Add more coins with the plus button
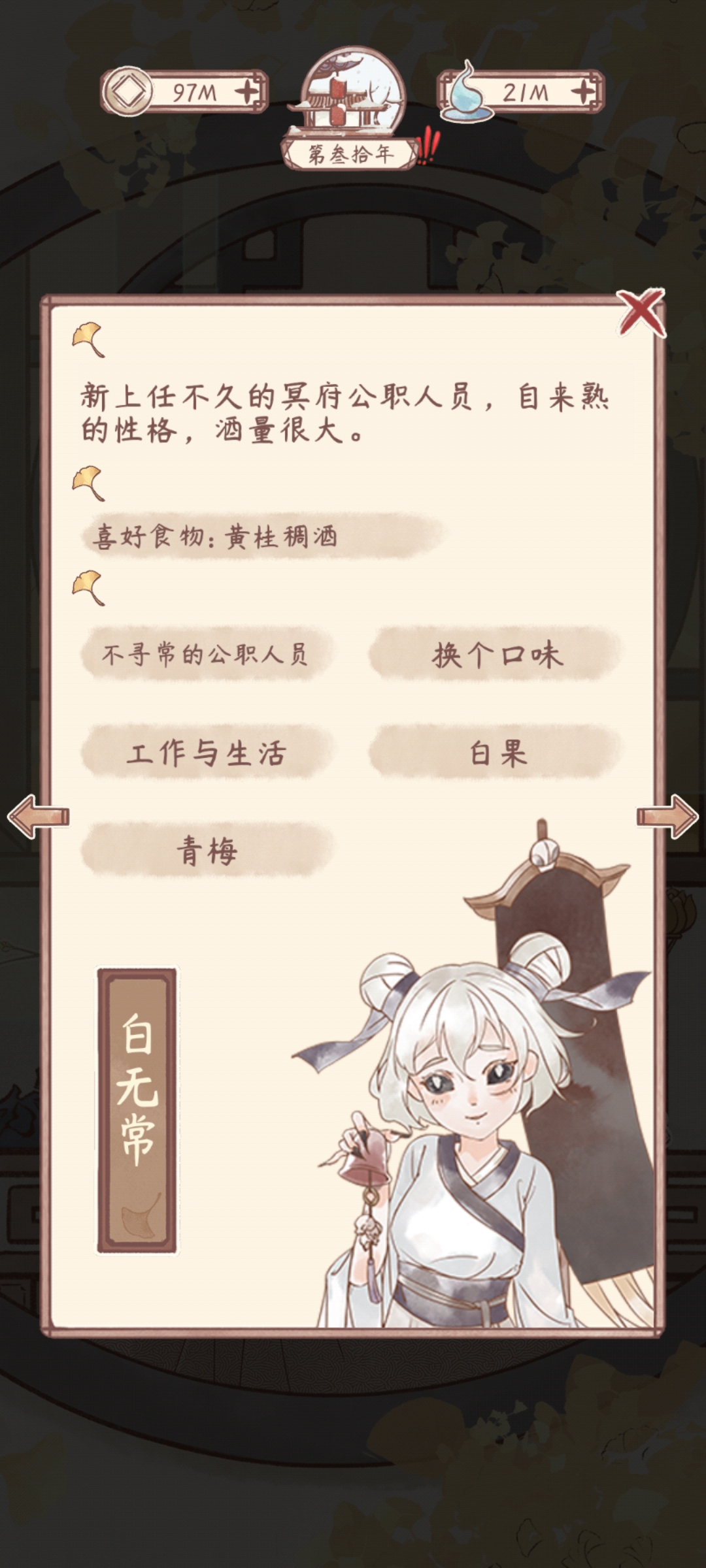Image resolution: width=706 pixels, height=1568 pixels. point(248,92)
